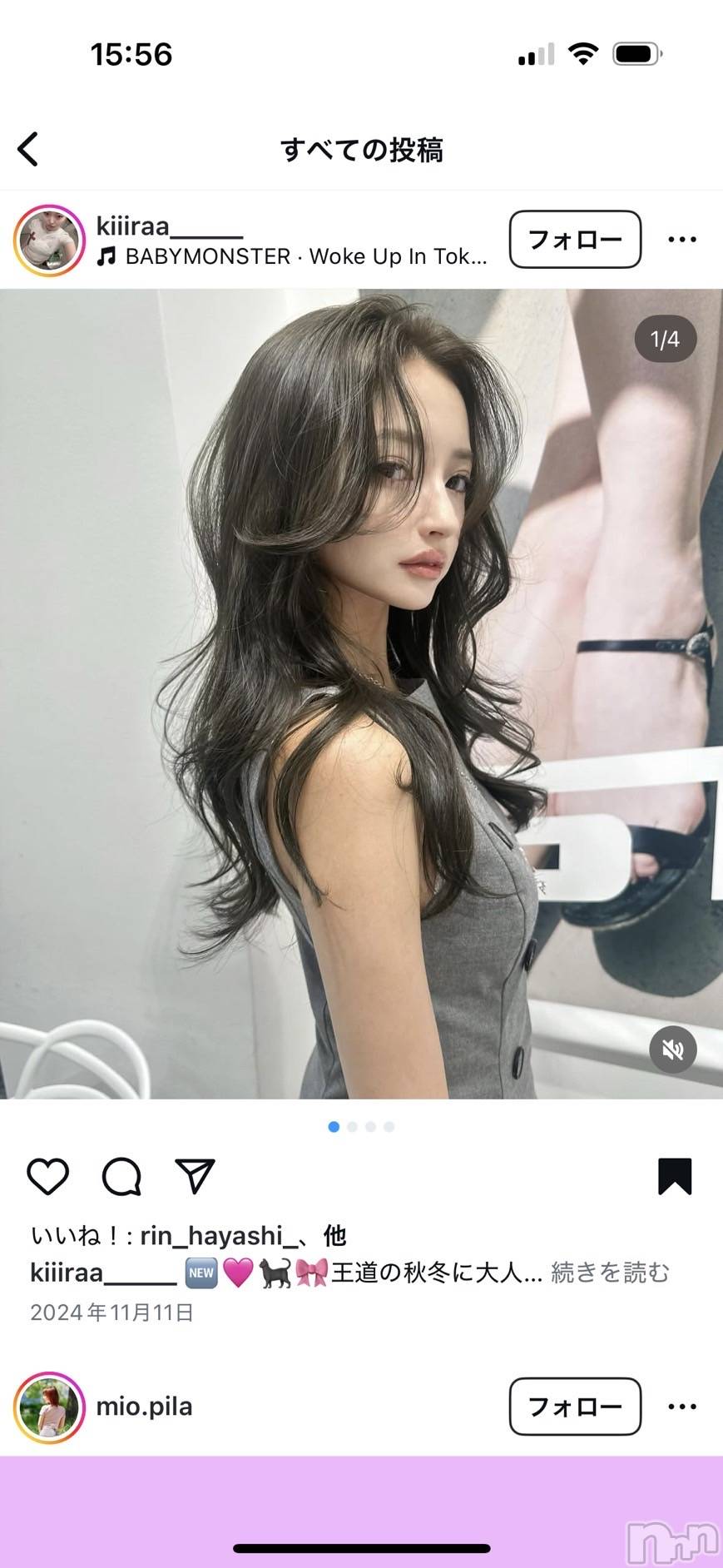Open kiiiraa______ profile picture
The image size is (723, 1568).
pos(49,241)
